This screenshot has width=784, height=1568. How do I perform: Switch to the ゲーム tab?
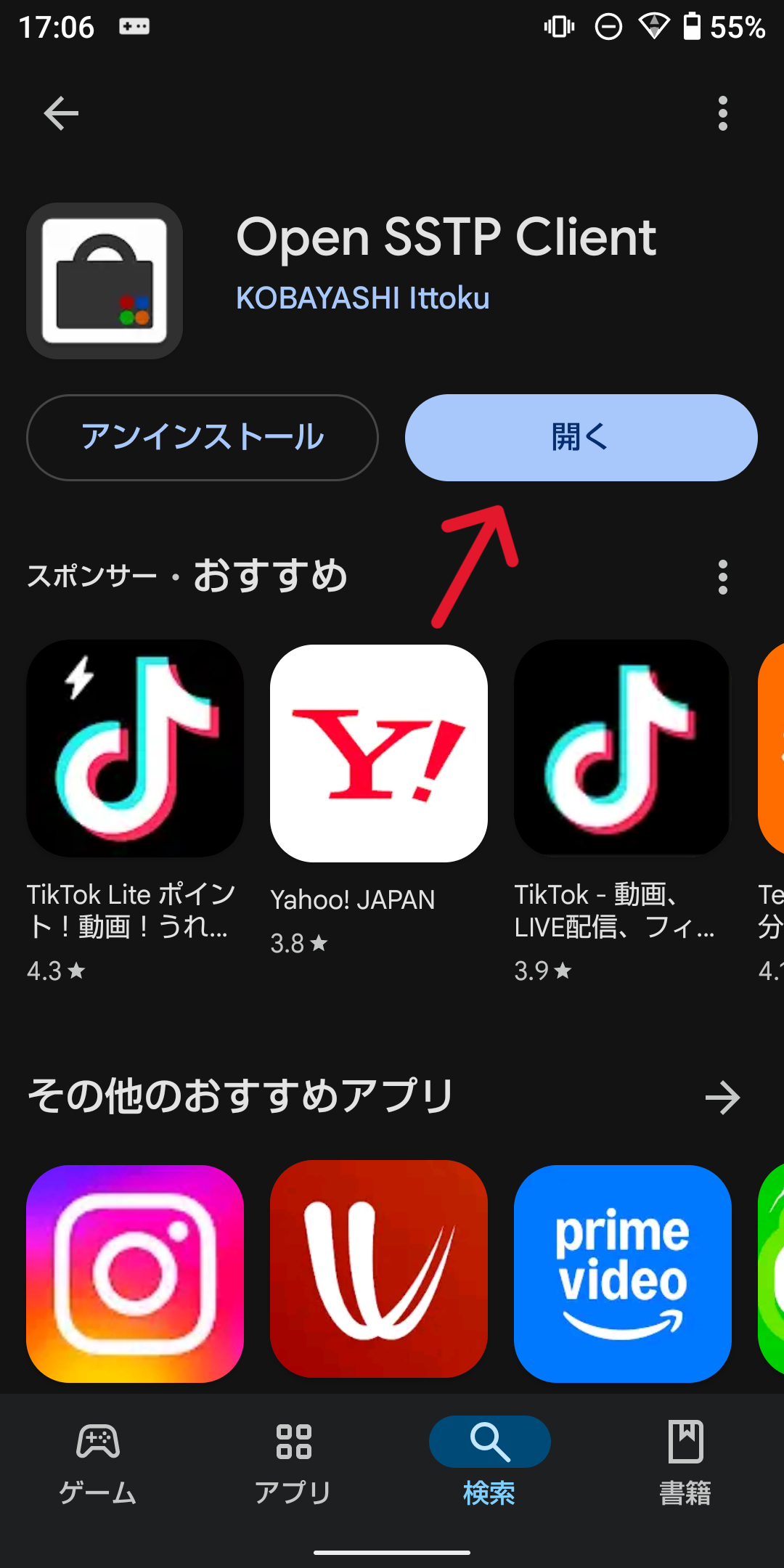pos(98,1463)
